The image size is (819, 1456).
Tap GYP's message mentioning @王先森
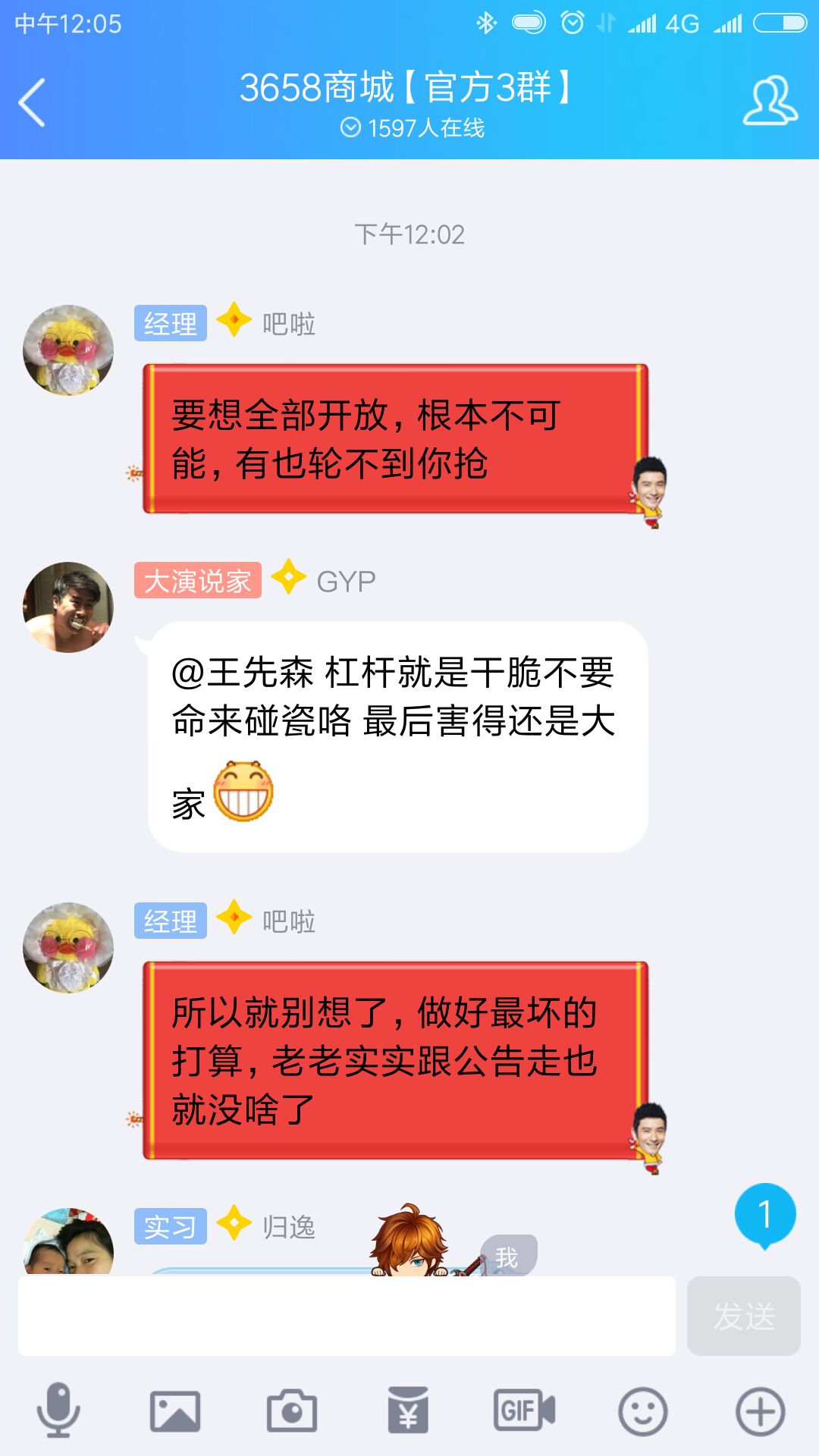(397, 736)
